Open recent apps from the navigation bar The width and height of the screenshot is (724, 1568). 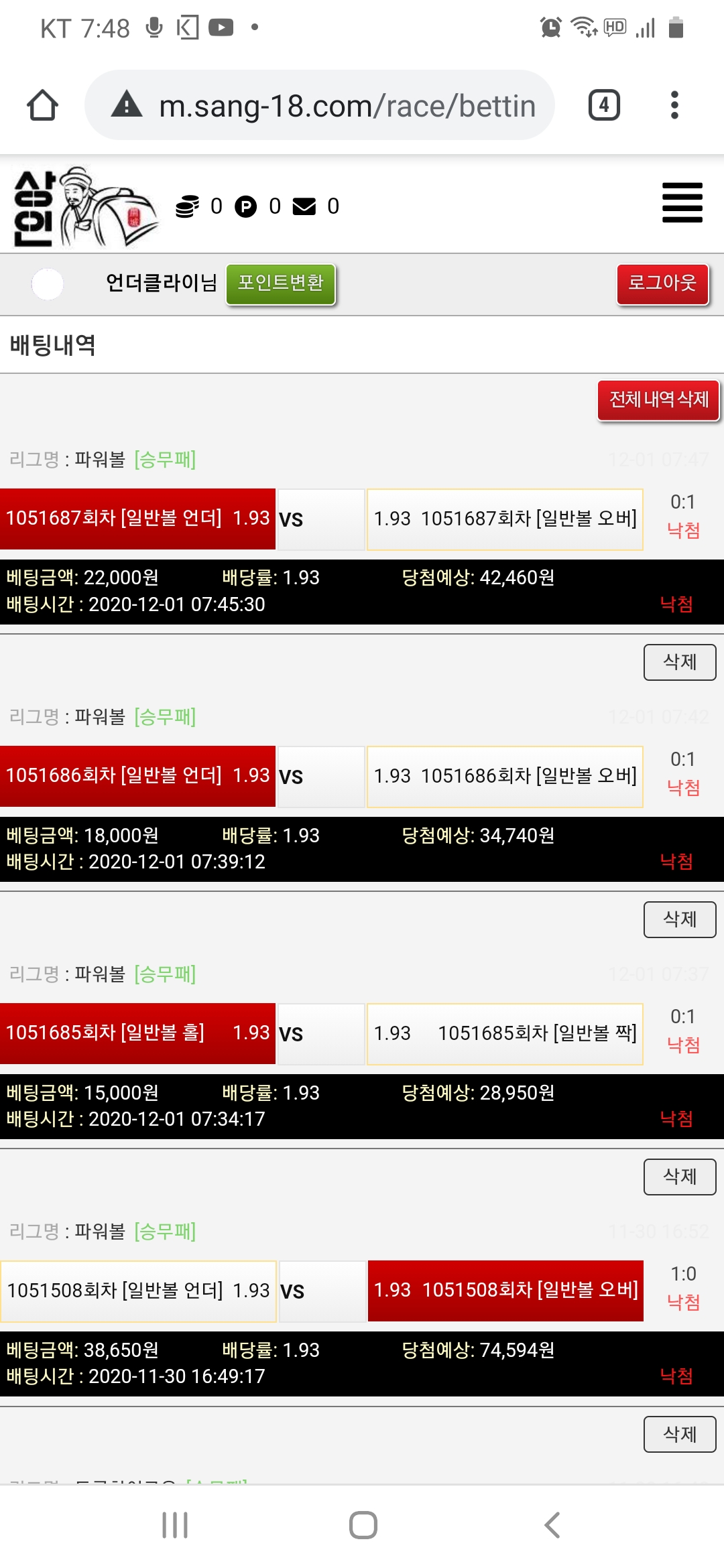coord(175,1525)
